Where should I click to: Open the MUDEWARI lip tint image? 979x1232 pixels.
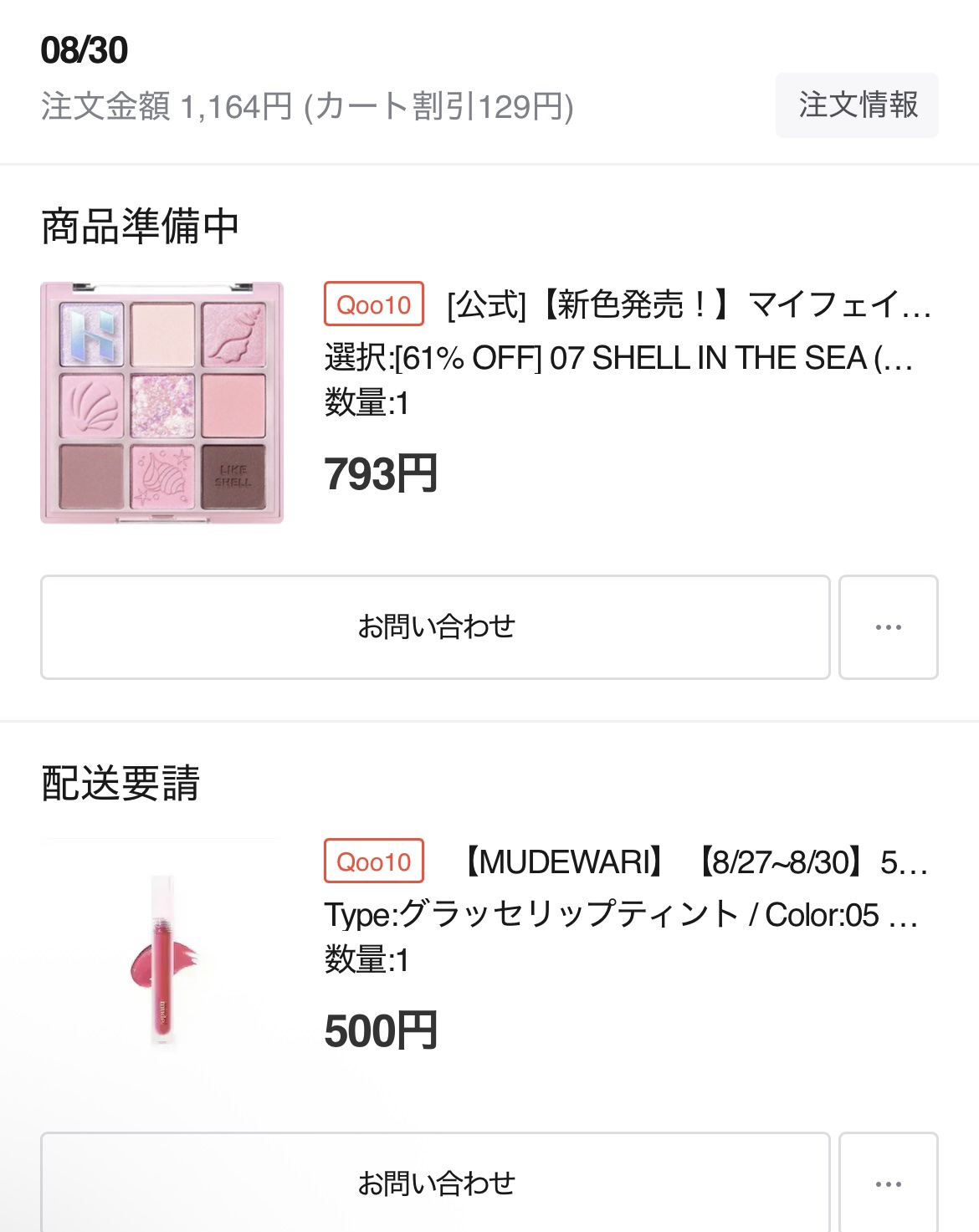click(x=162, y=959)
